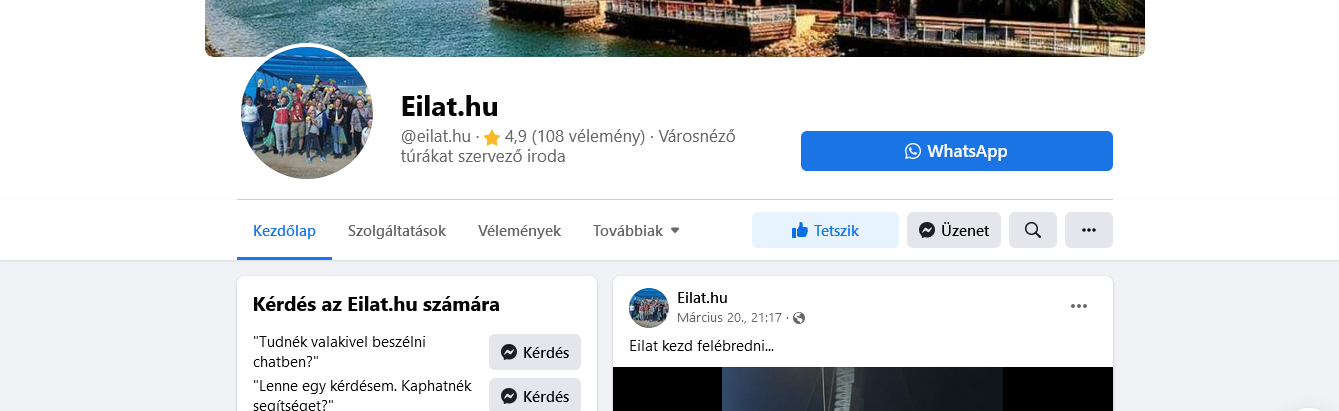
Task: Ask "Lenne egy kérdésem" via Kérdés button
Action: tap(535, 395)
